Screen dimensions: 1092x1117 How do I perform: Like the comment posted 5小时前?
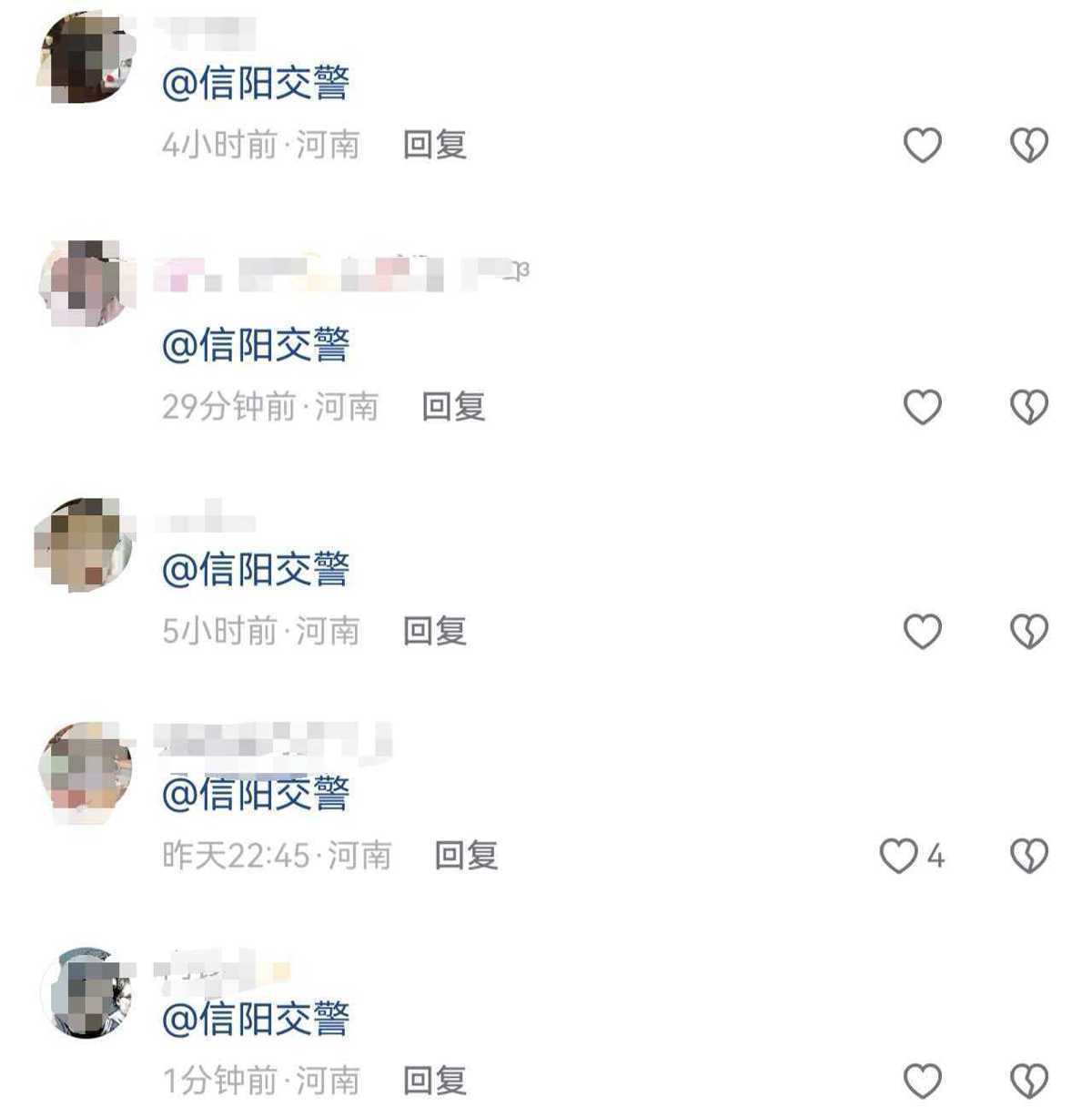pyautogui.click(x=922, y=631)
